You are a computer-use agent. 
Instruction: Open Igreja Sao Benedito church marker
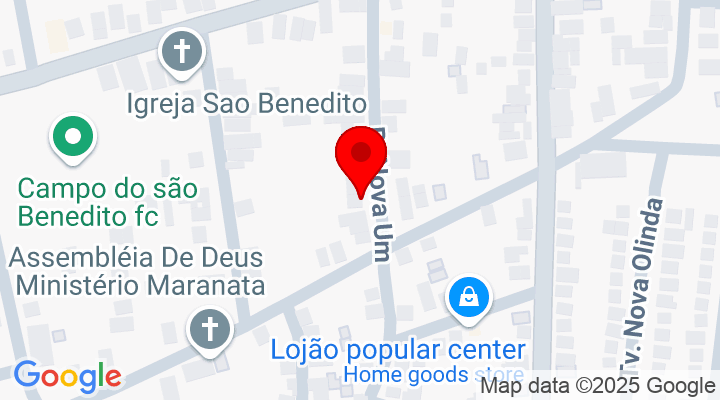(183, 52)
